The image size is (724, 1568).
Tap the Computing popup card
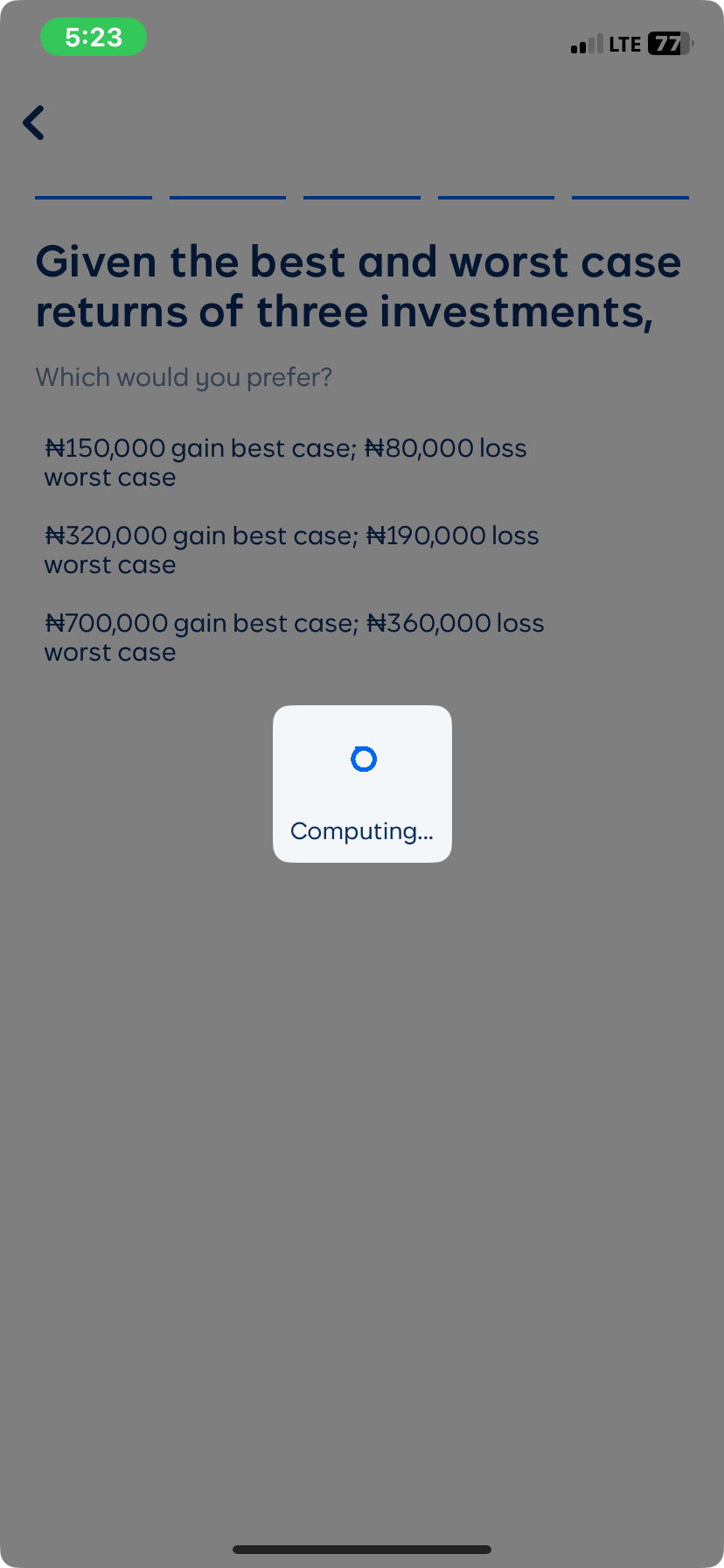click(362, 784)
